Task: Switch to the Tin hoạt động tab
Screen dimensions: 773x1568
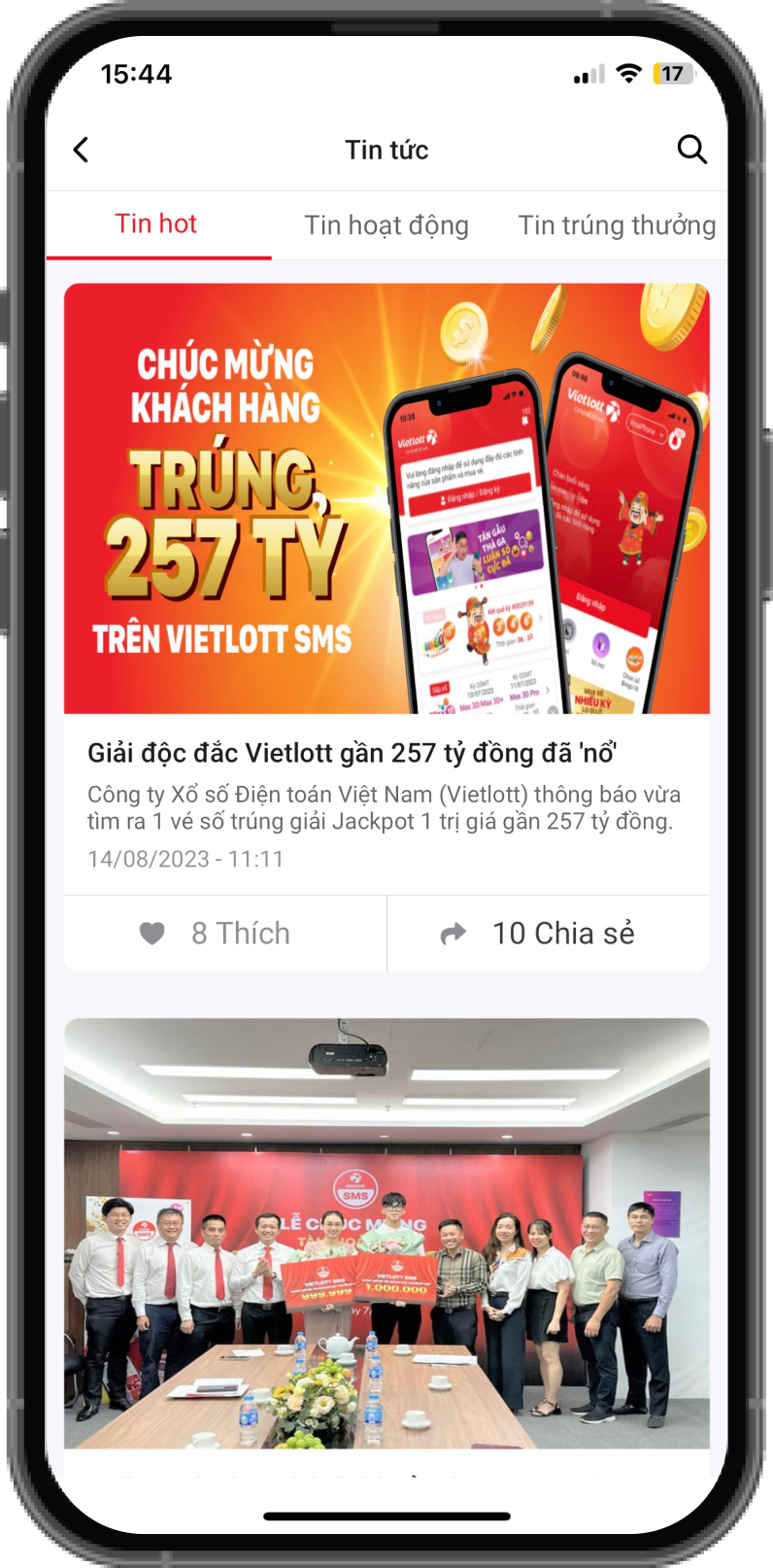Action: tap(386, 225)
